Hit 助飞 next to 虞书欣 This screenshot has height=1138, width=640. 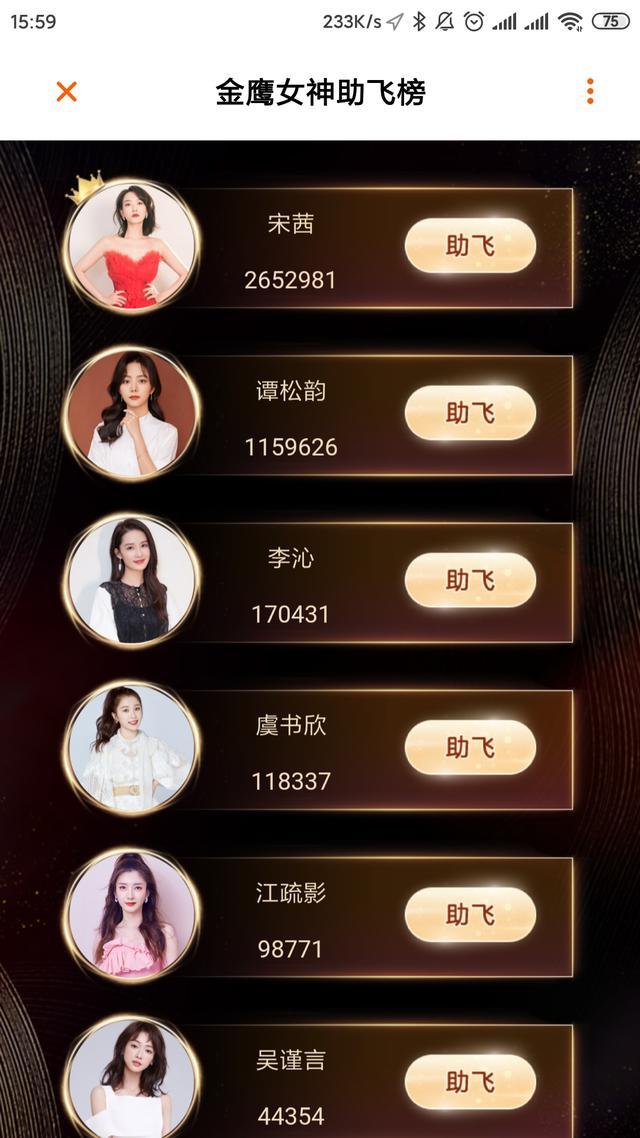click(470, 747)
